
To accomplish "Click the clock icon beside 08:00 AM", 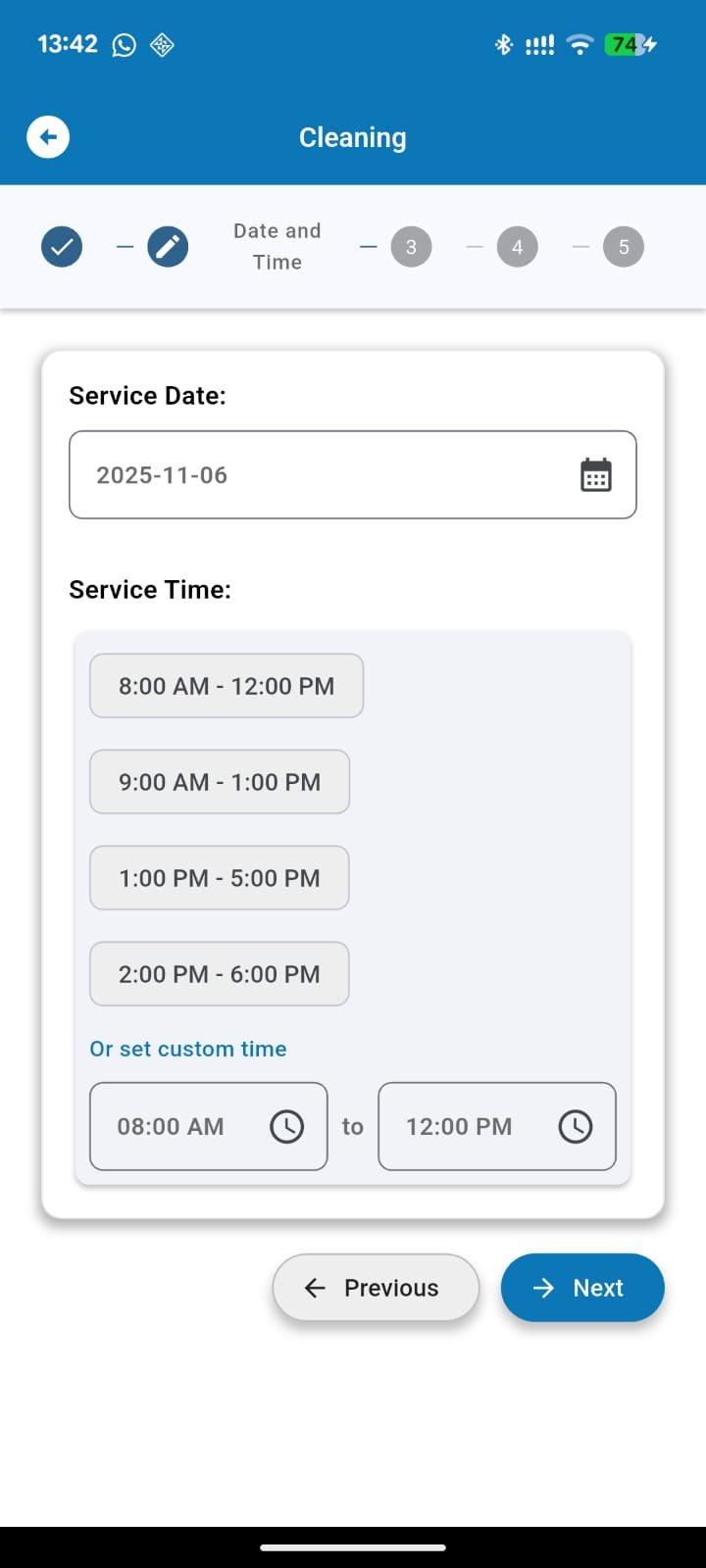I will (x=286, y=1127).
